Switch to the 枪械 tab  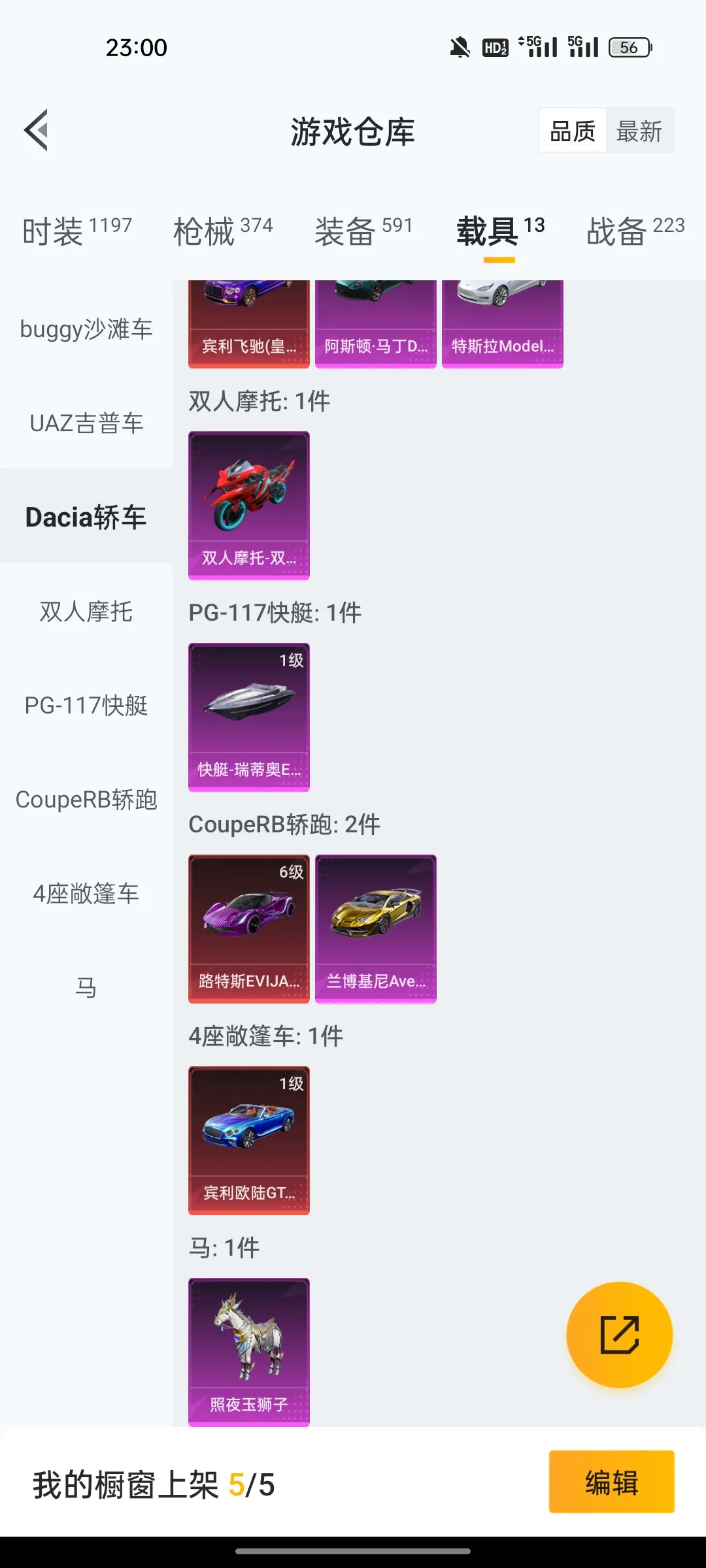pyautogui.click(x=223, y=231)
